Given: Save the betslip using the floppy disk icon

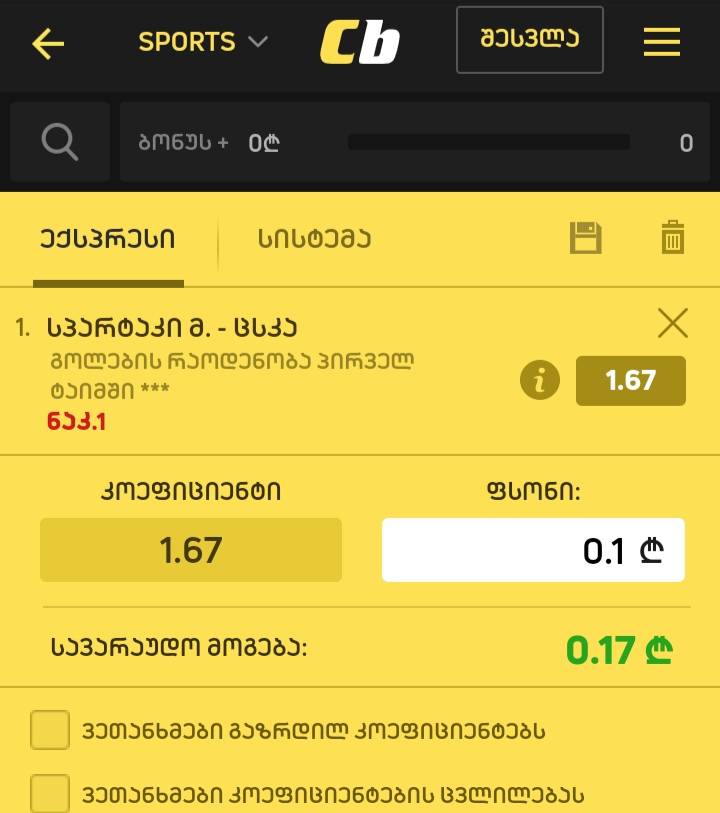Looking at the screenshot, I should [x=586, y=238].
